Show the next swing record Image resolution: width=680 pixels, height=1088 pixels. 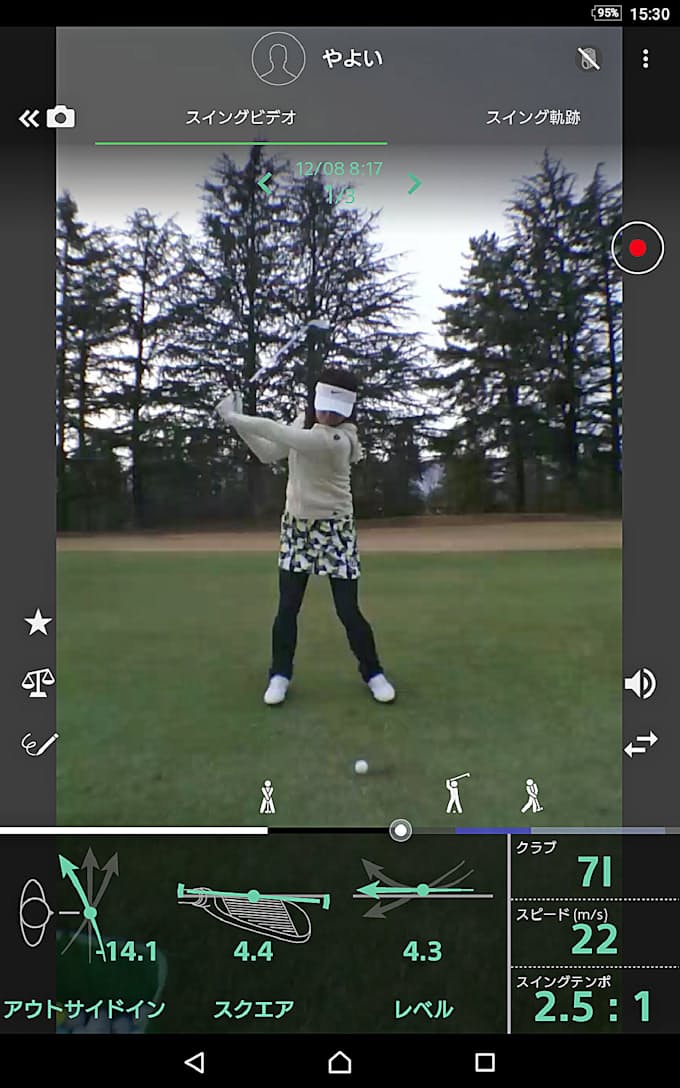pos(414,183)
